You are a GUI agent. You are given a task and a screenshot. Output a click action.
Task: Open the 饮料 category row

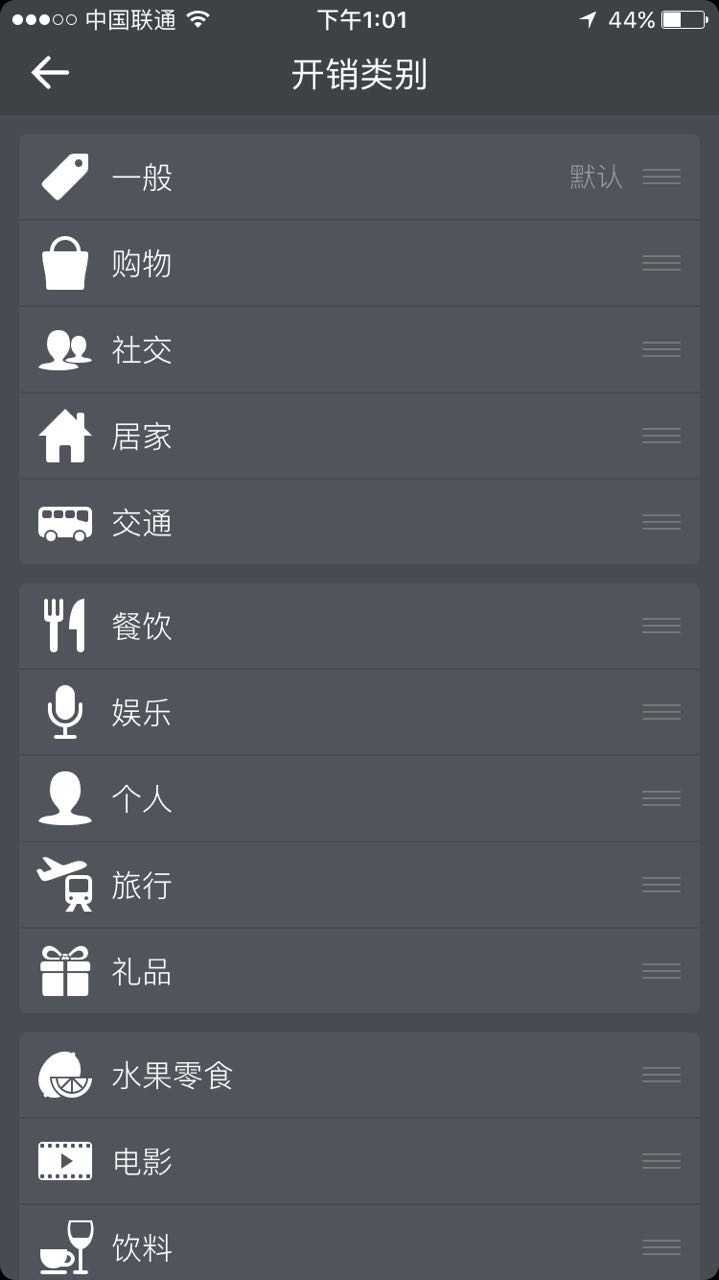tap(359, 1243)
